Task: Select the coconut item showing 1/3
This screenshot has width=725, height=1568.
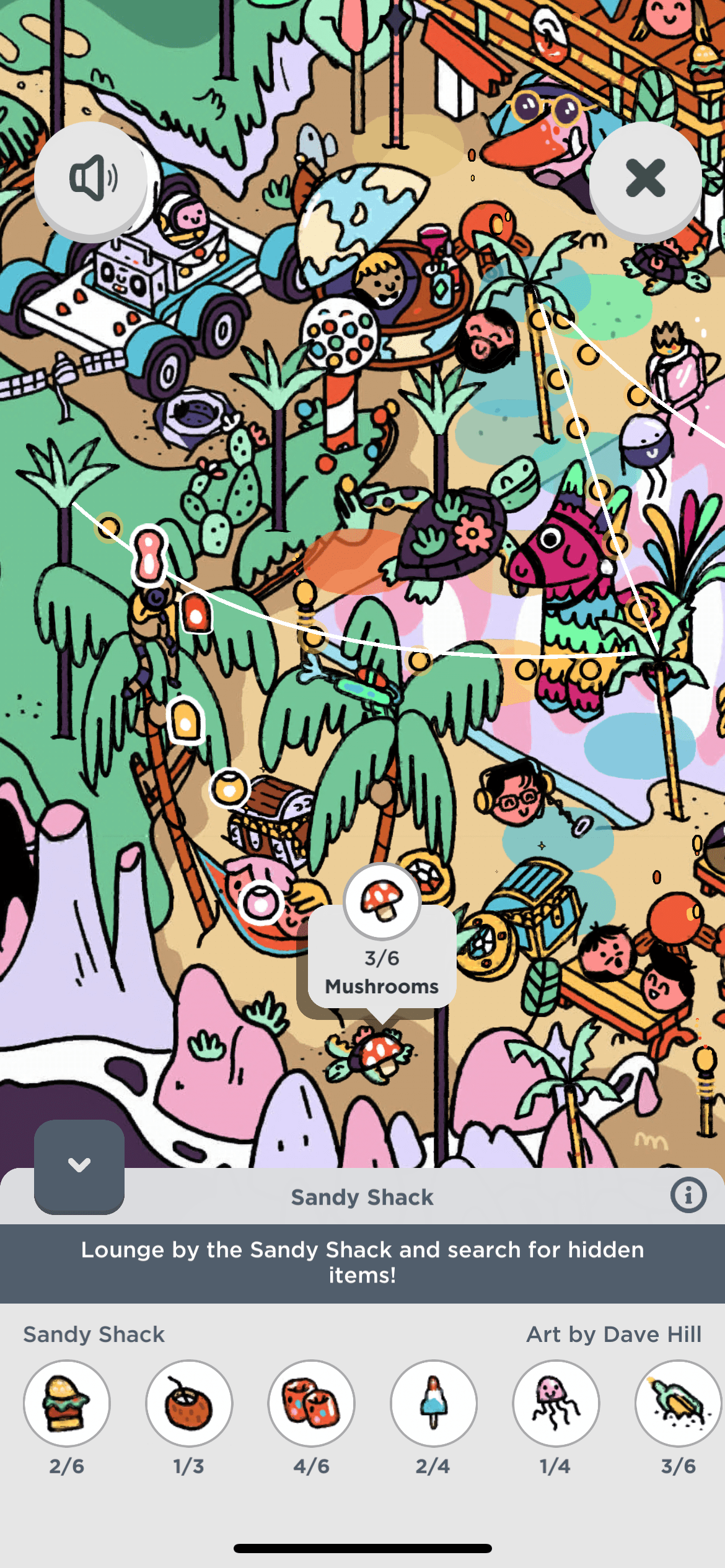Action: (189, 1403)
